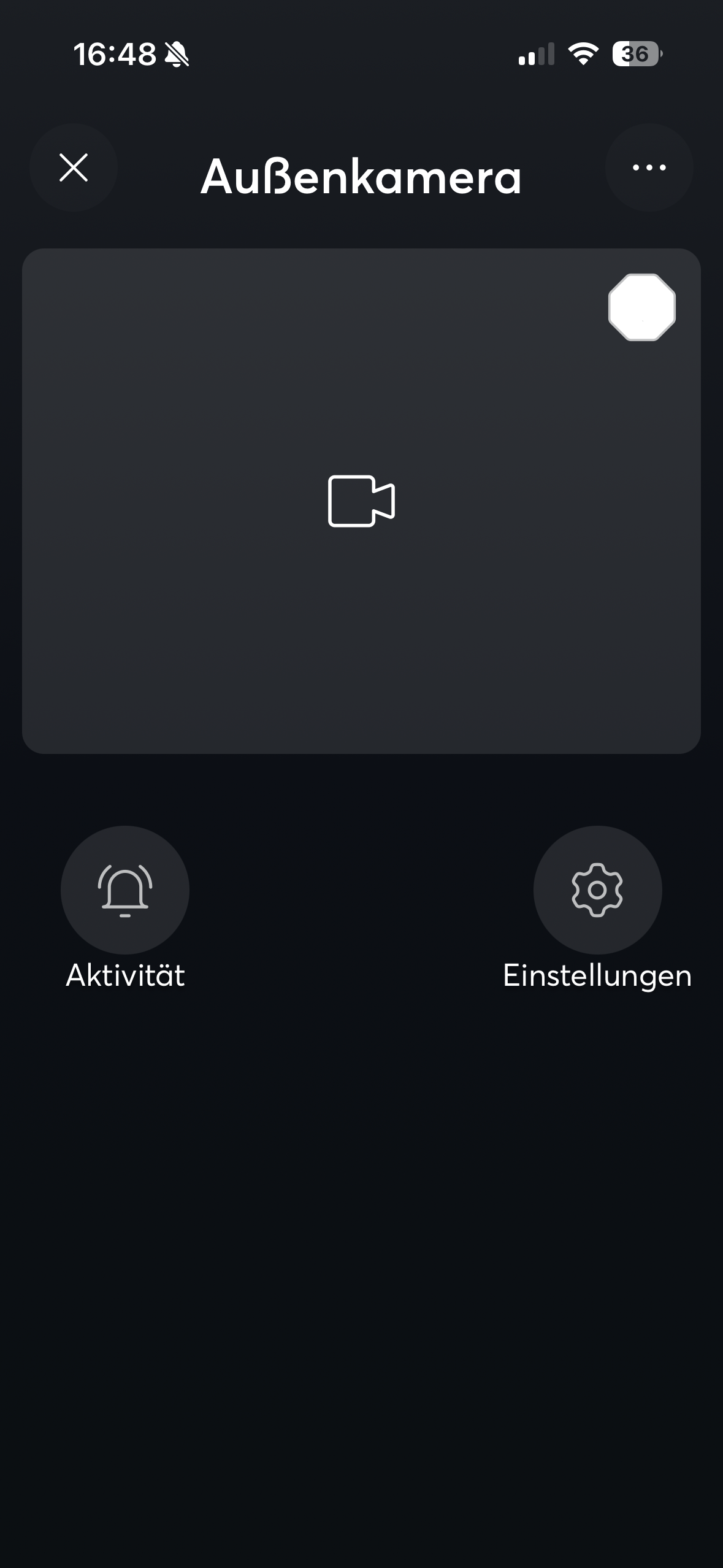Open the three-dot overflow menu
The height and width of the screenshot is (1568, 723).
click(x=649, y=167)
